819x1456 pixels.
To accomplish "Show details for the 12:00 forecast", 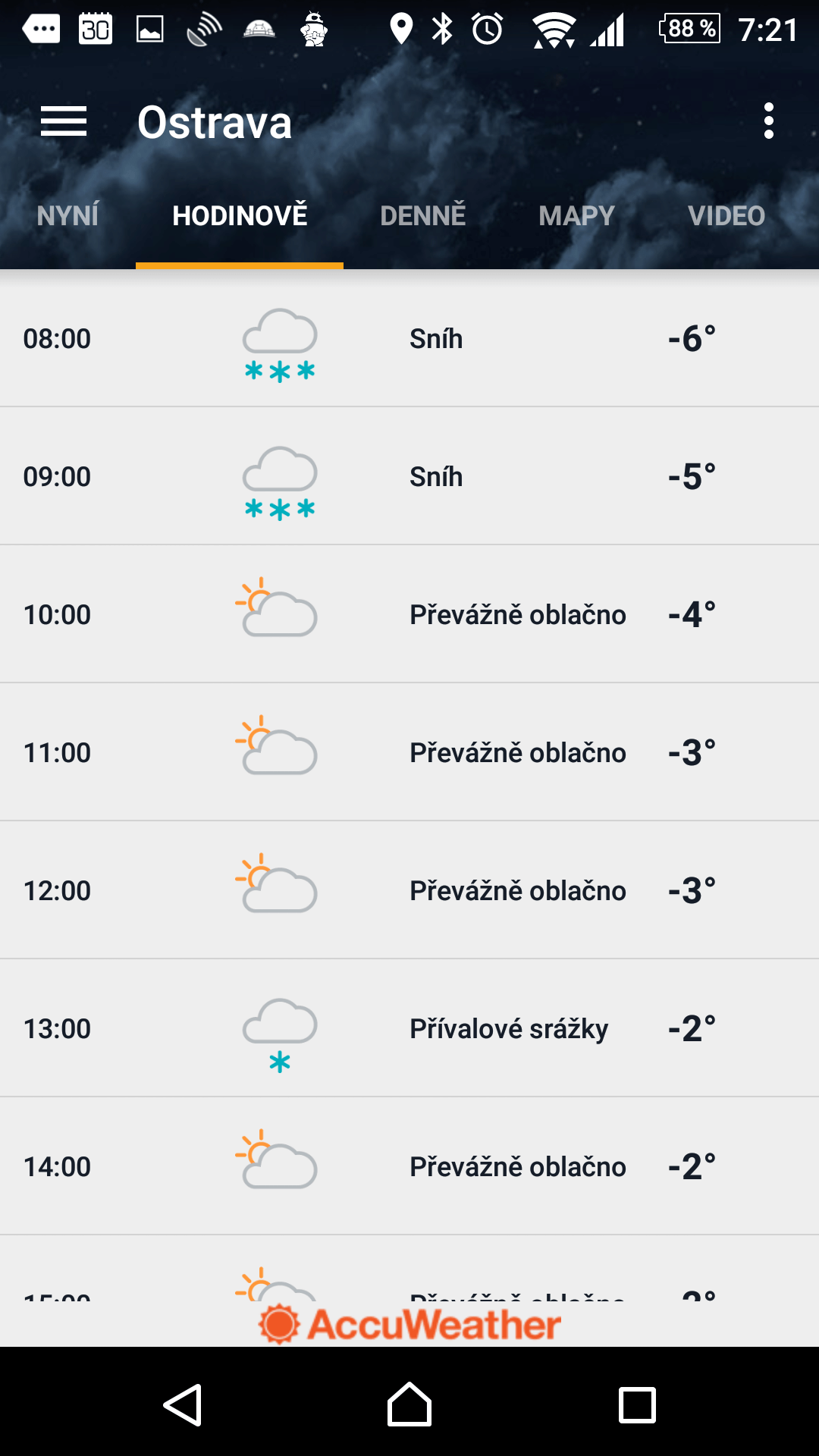I will coord(409,890).
